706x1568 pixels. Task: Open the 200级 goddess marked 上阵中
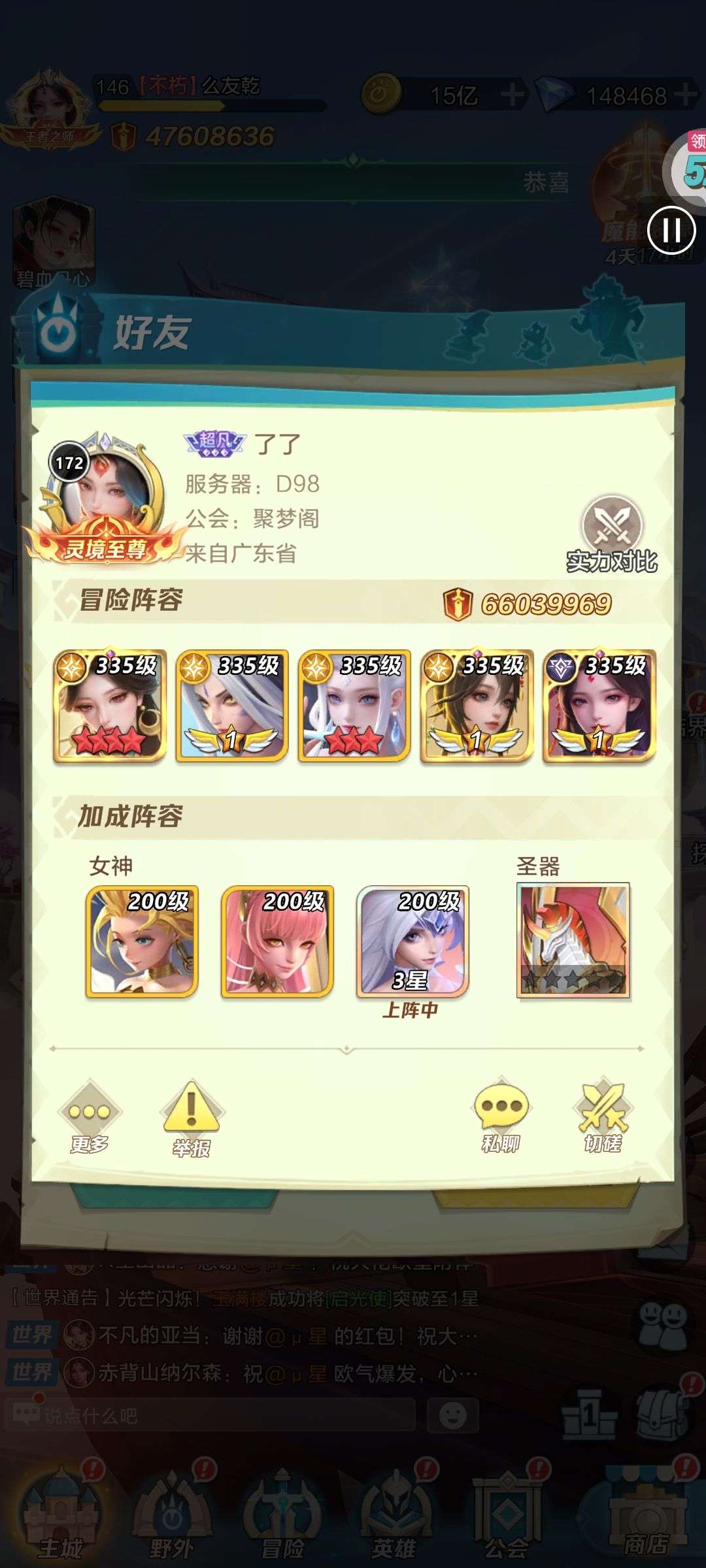[x=412, y=941]
